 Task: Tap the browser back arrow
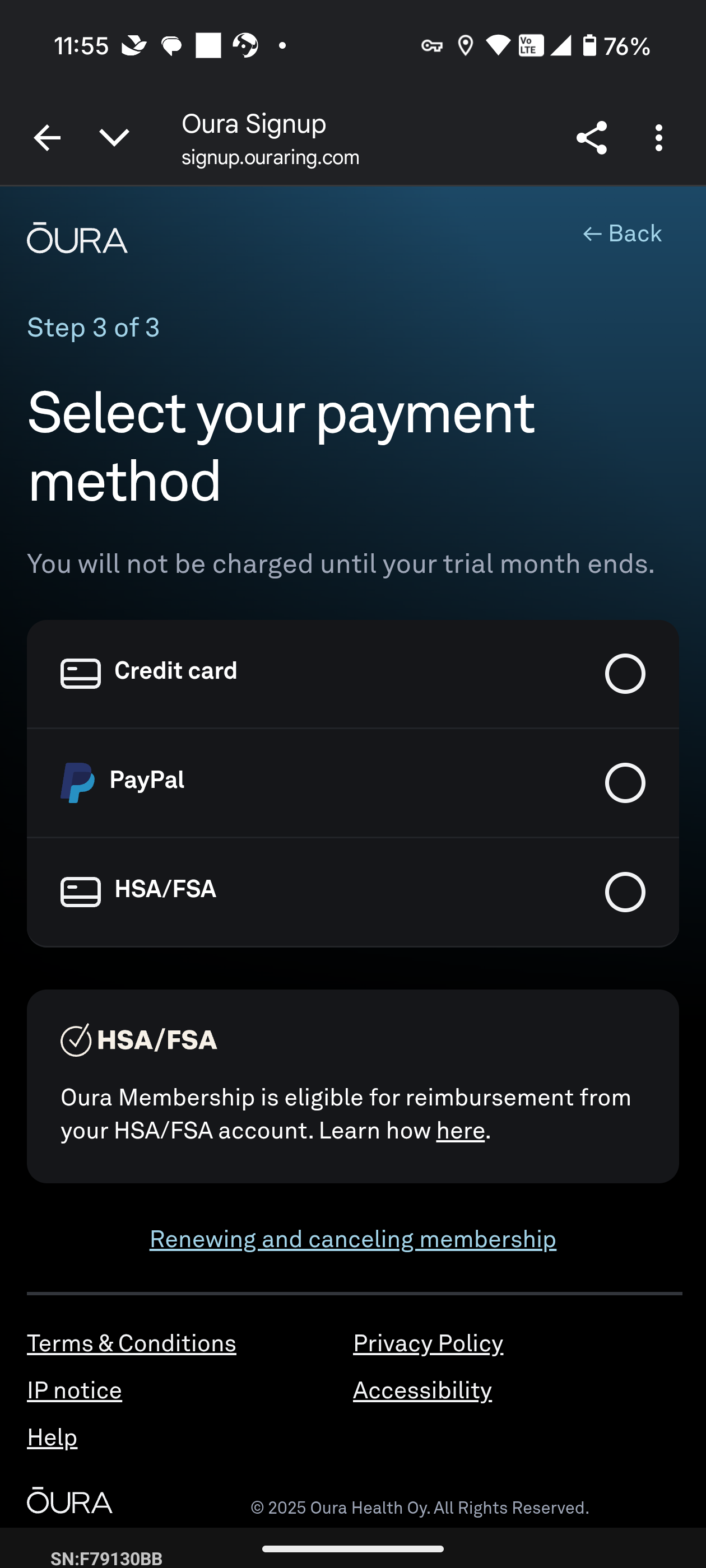tap(47, 138)
